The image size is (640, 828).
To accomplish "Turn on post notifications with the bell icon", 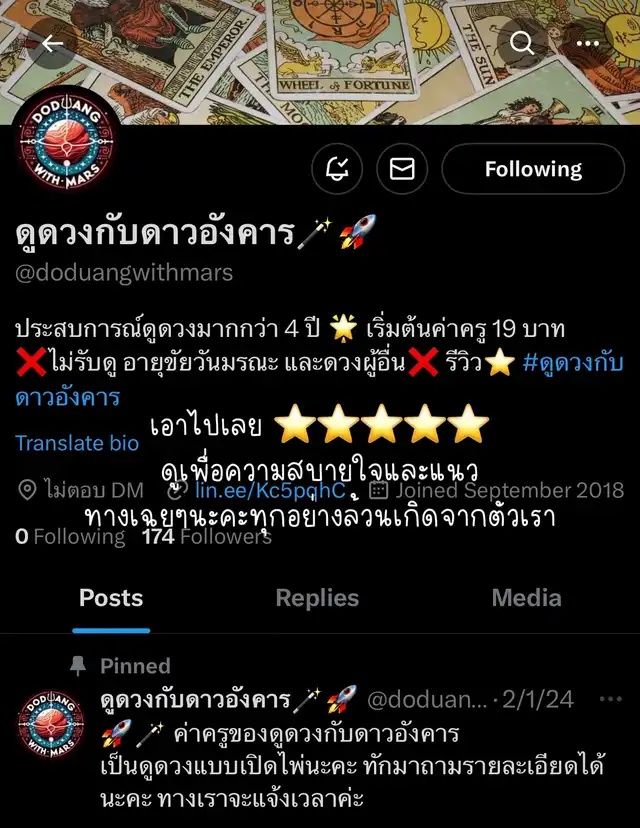I will pyautogui.click(x=337, y=169).
